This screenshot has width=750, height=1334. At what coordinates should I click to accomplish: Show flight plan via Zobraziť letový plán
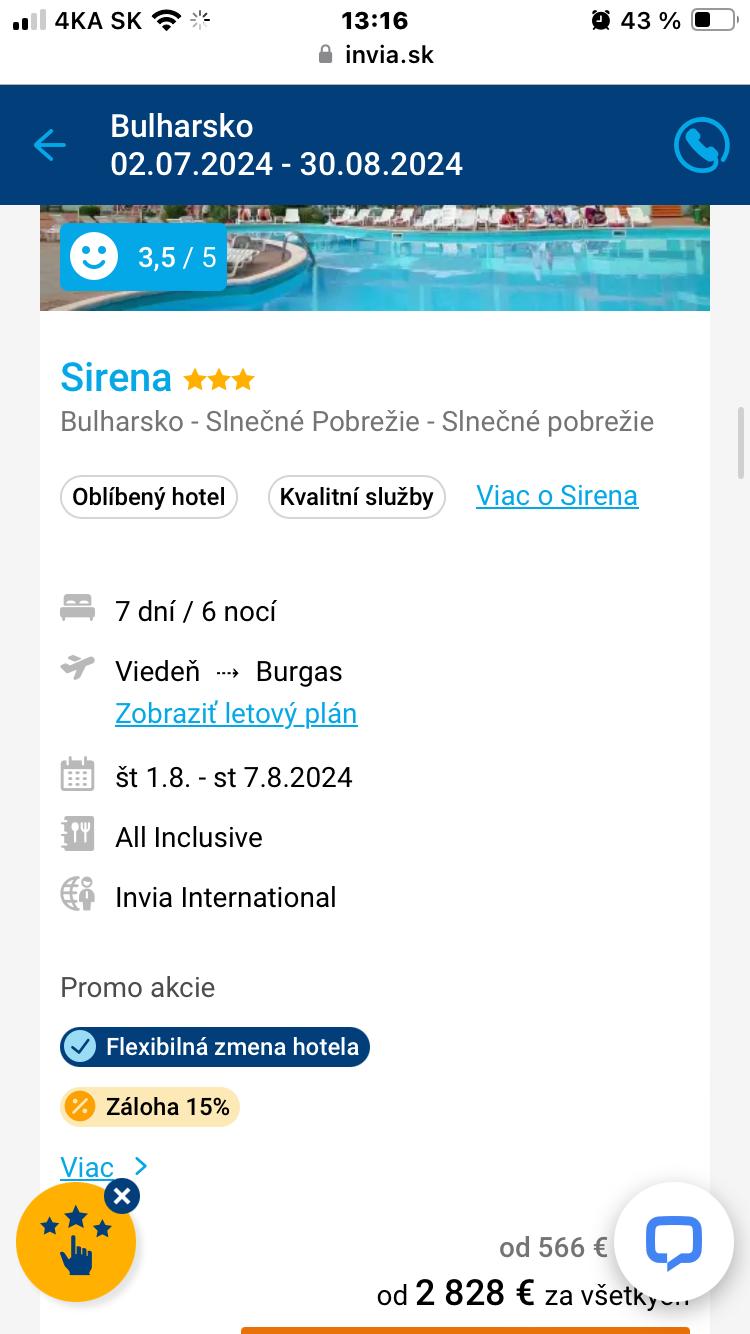point(236,713)
